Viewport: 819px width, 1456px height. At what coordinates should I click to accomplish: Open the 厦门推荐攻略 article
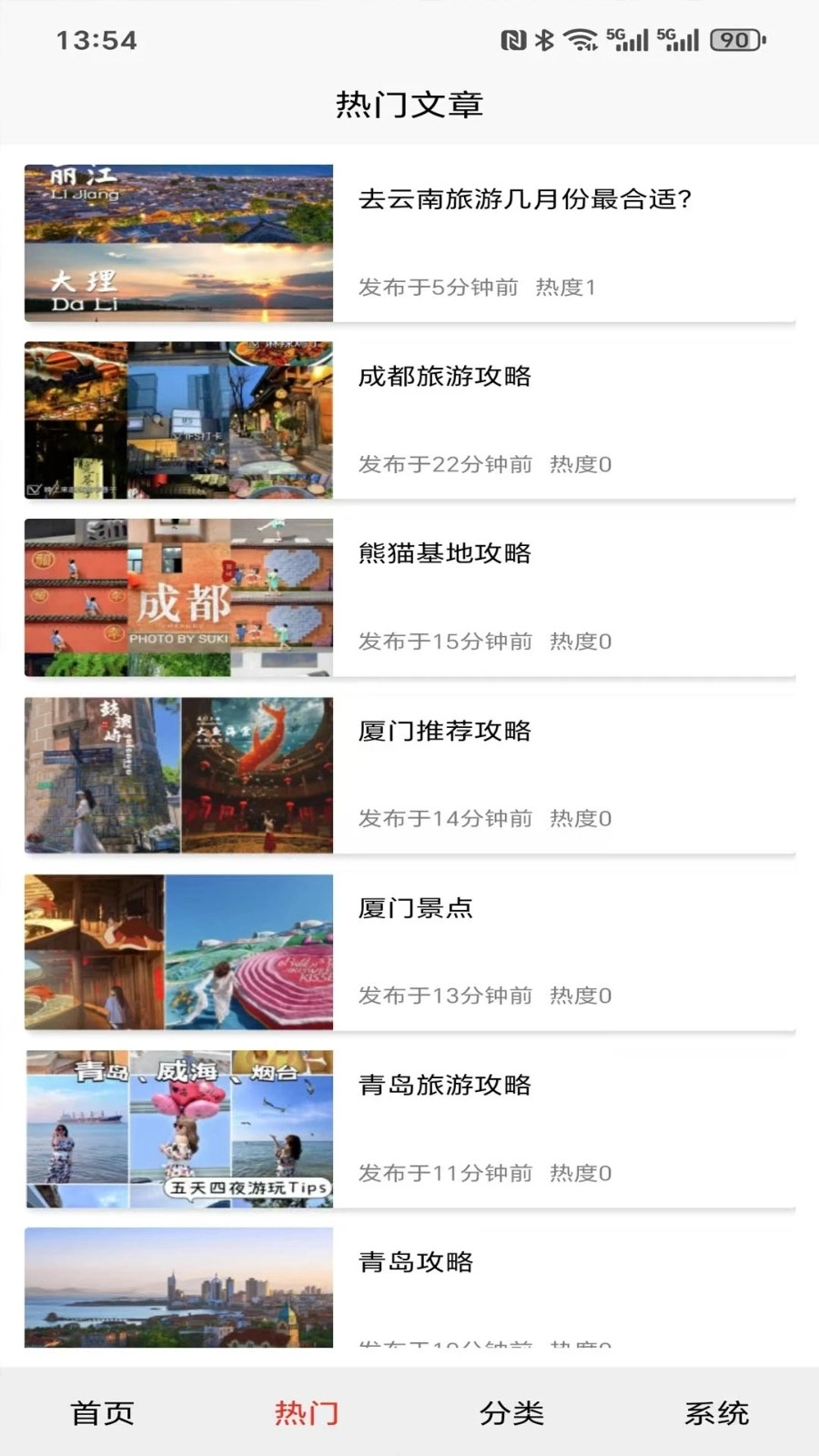point(446,731)
